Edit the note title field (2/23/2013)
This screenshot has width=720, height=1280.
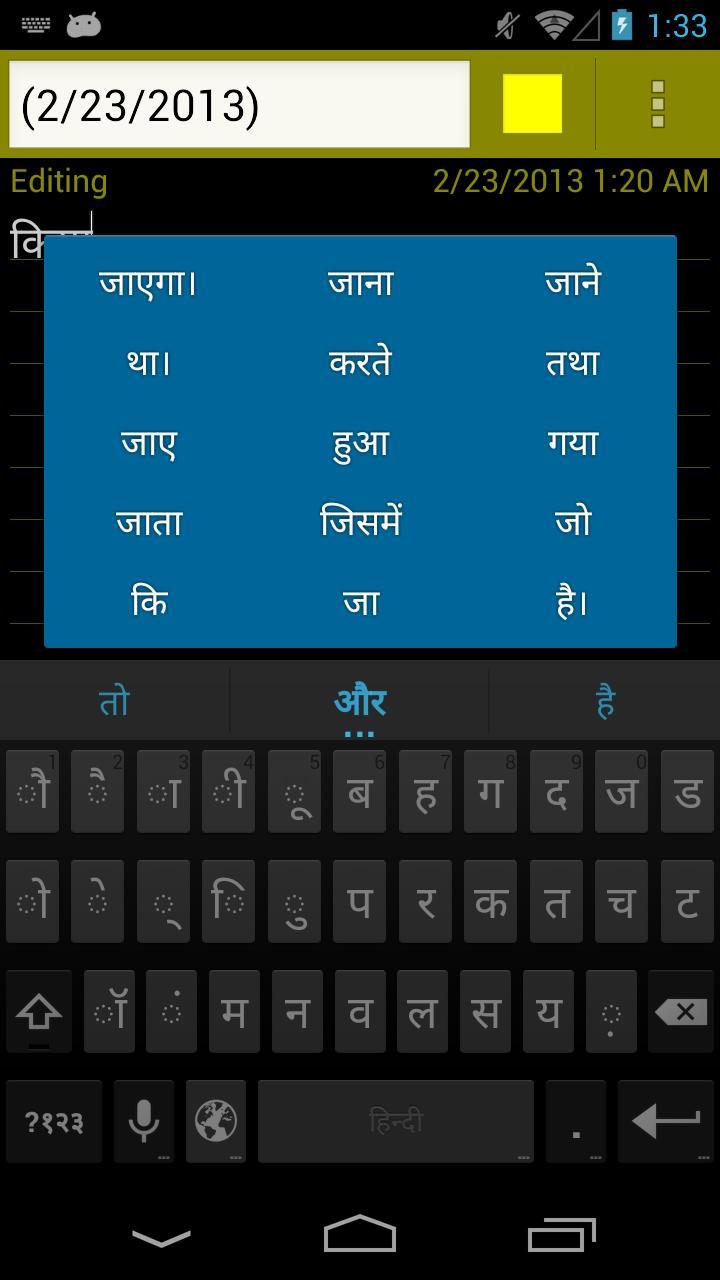[x=239, y=105]
